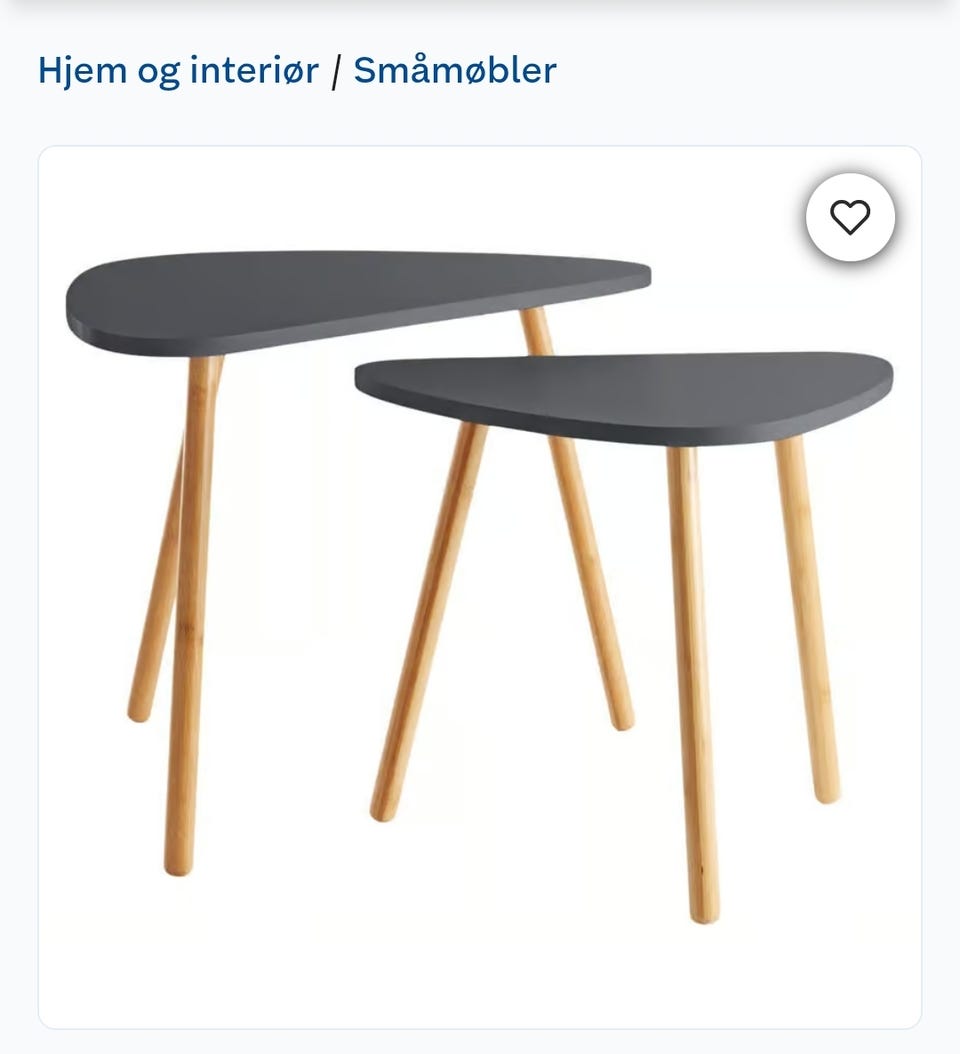Click the Hjem og interiør breadcrumb
Viewport: 960px width, 1054px height.
pos(180,70)
